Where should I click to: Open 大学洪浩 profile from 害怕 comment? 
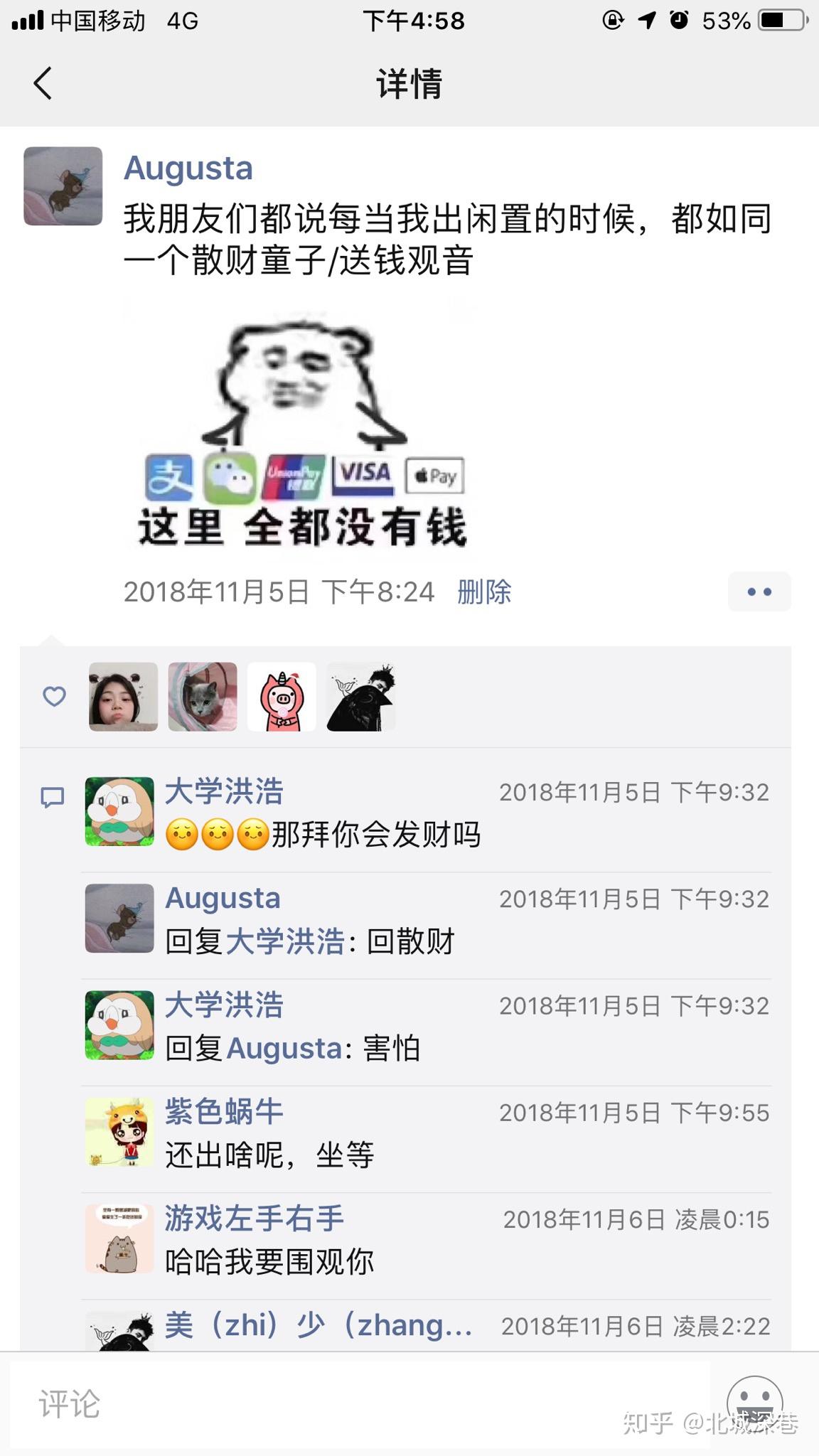point(224,1005)
